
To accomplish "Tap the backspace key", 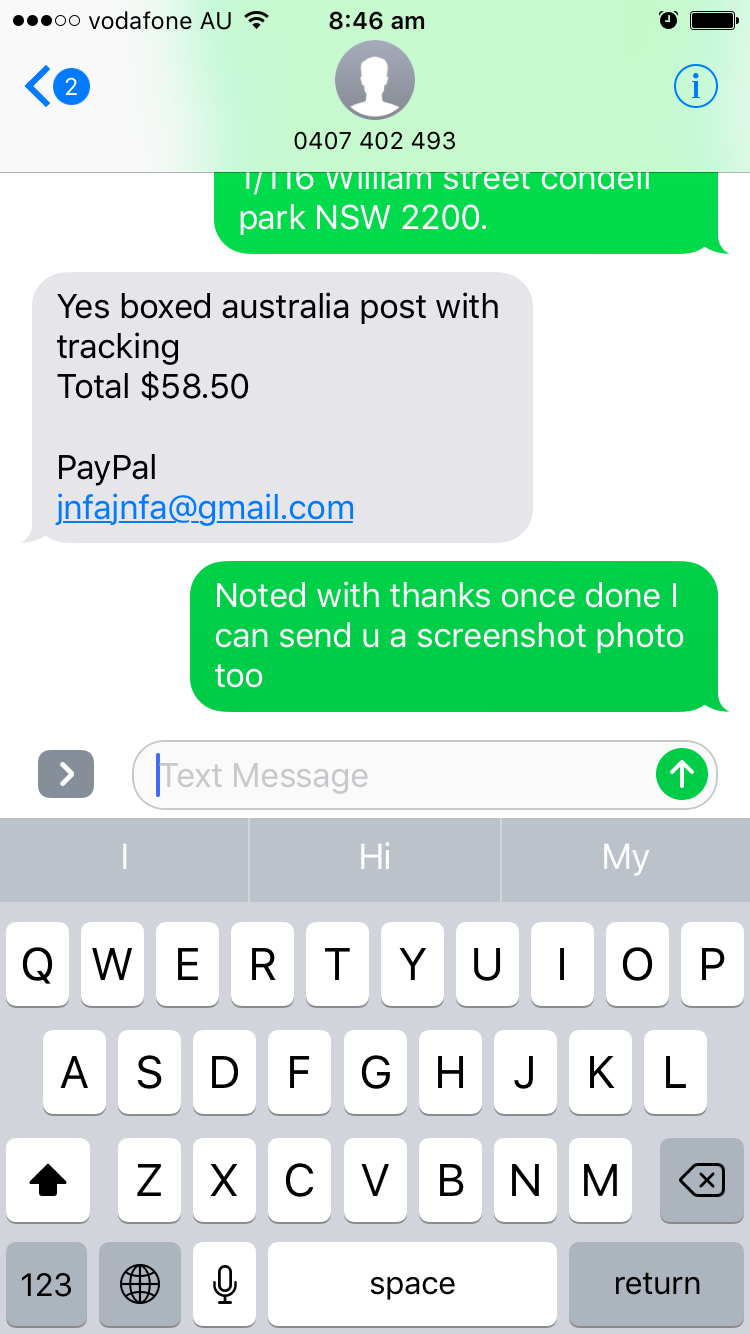I will pos(702,1181).
